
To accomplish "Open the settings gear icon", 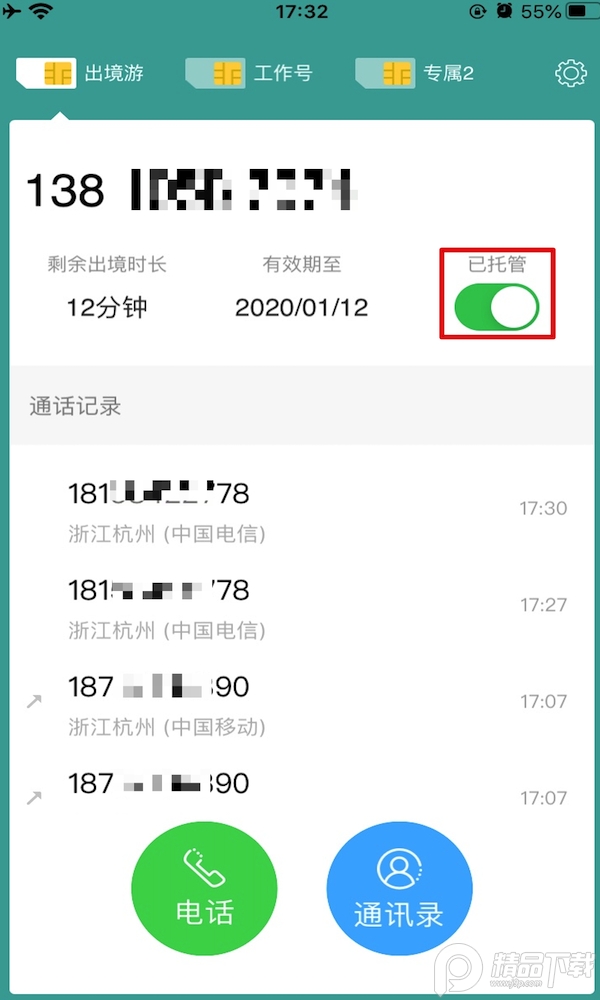I will point(570,73).
